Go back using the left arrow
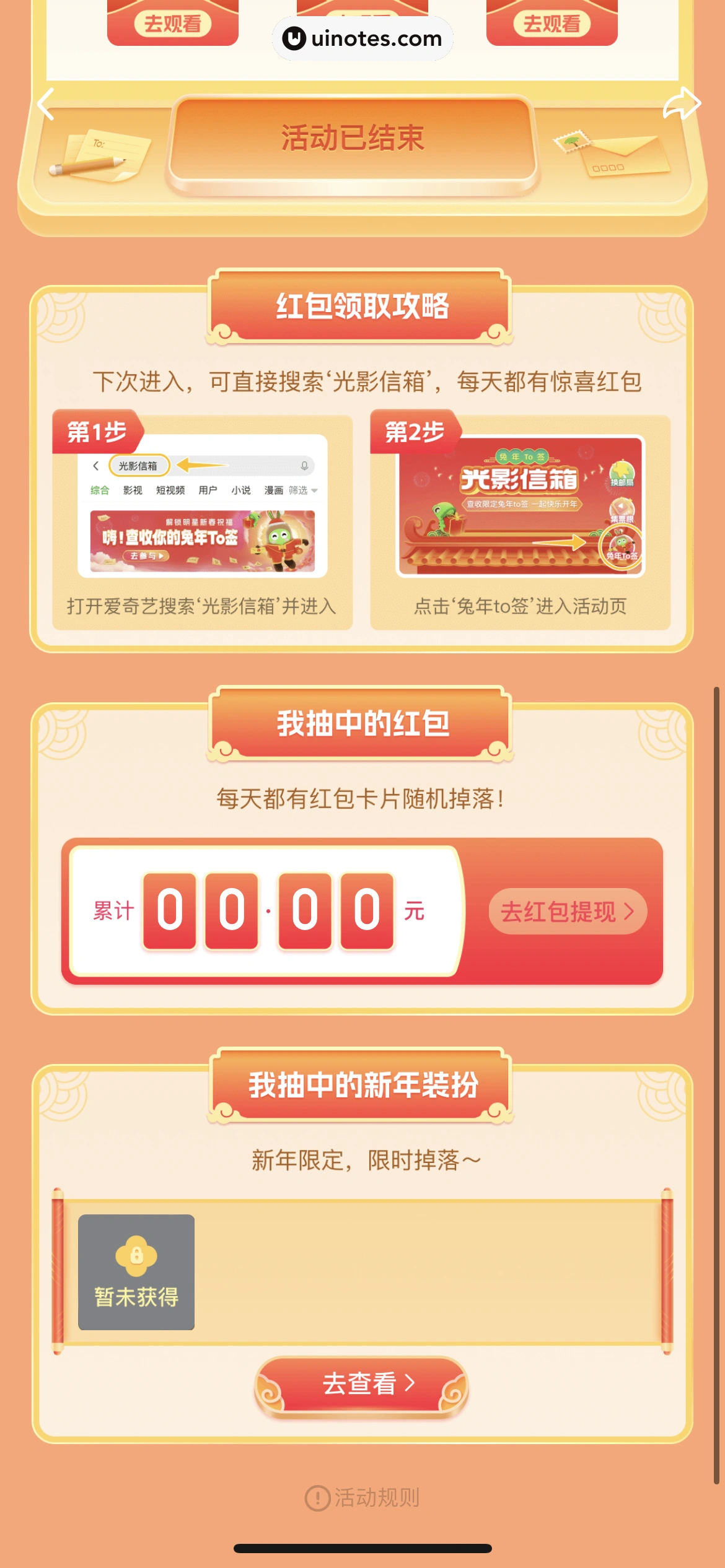 pos(46,104)
